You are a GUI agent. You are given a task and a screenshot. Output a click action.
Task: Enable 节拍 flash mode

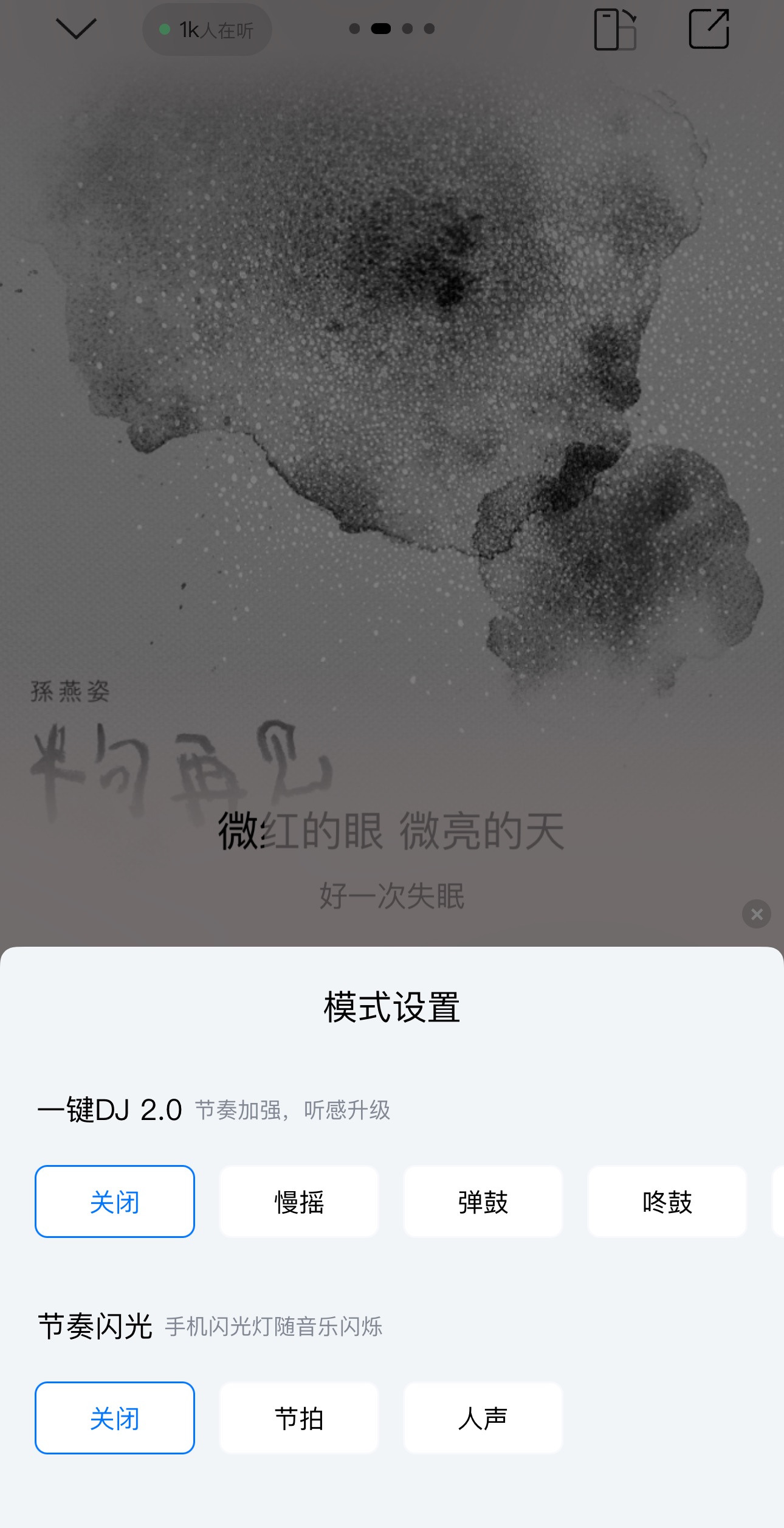coord(299,1418)
